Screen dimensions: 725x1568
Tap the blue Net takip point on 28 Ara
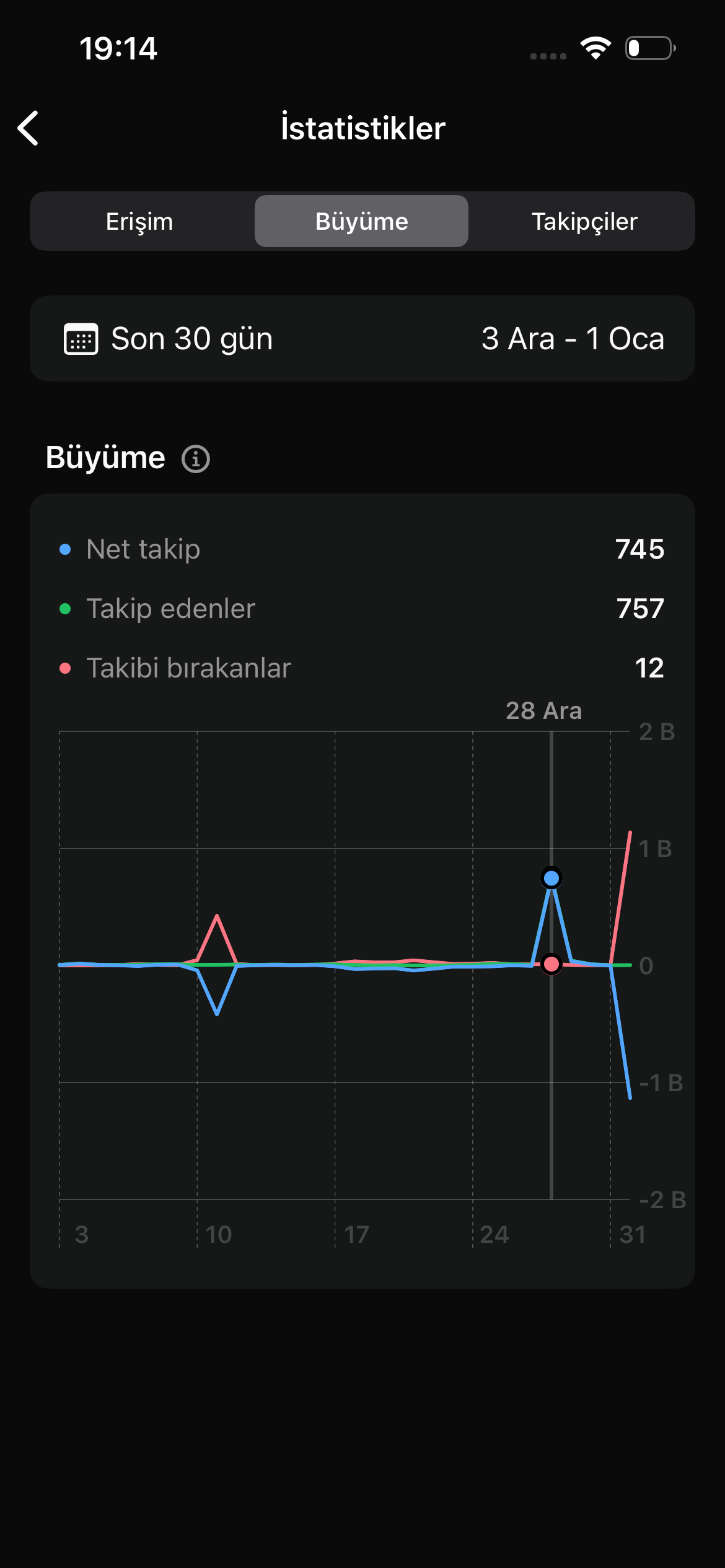tap(551, 878)
